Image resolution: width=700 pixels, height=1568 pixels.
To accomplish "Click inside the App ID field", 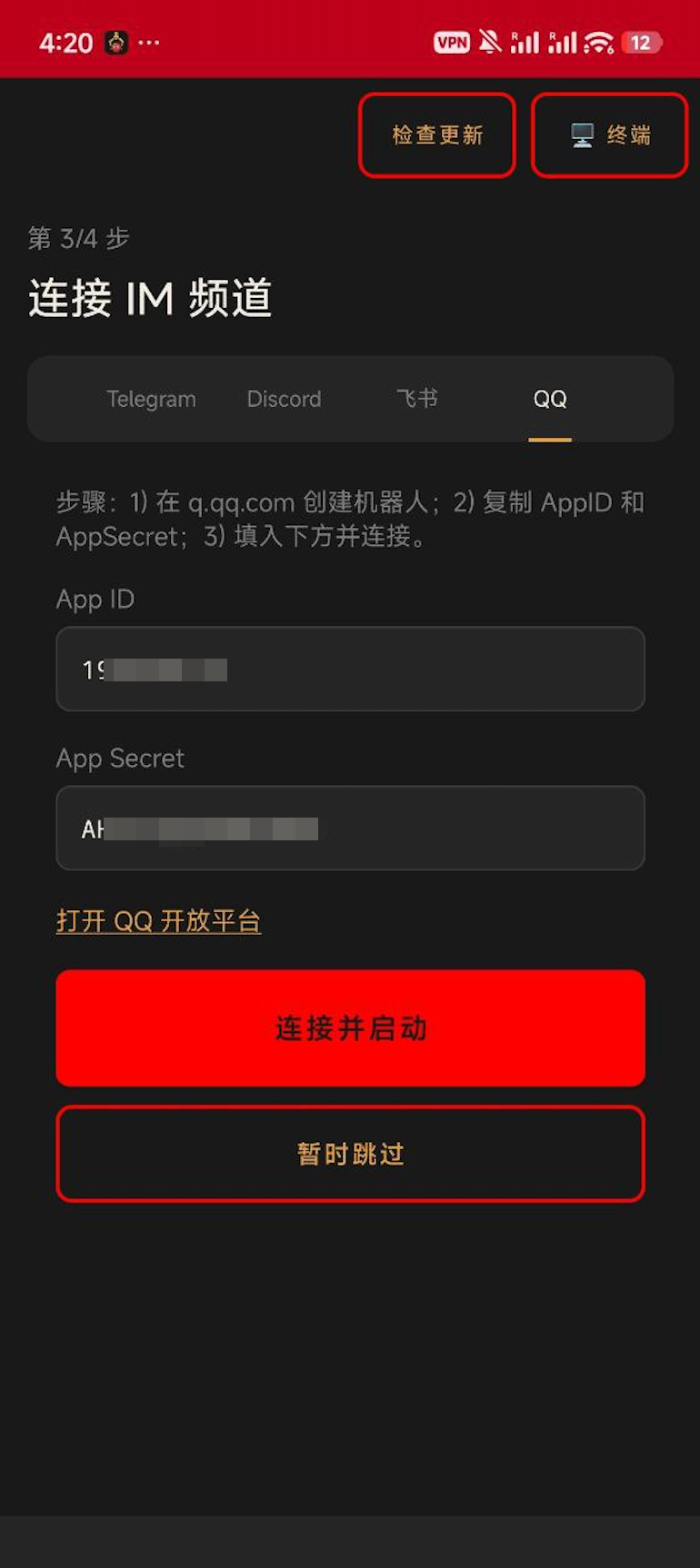I will coord(350,670).
